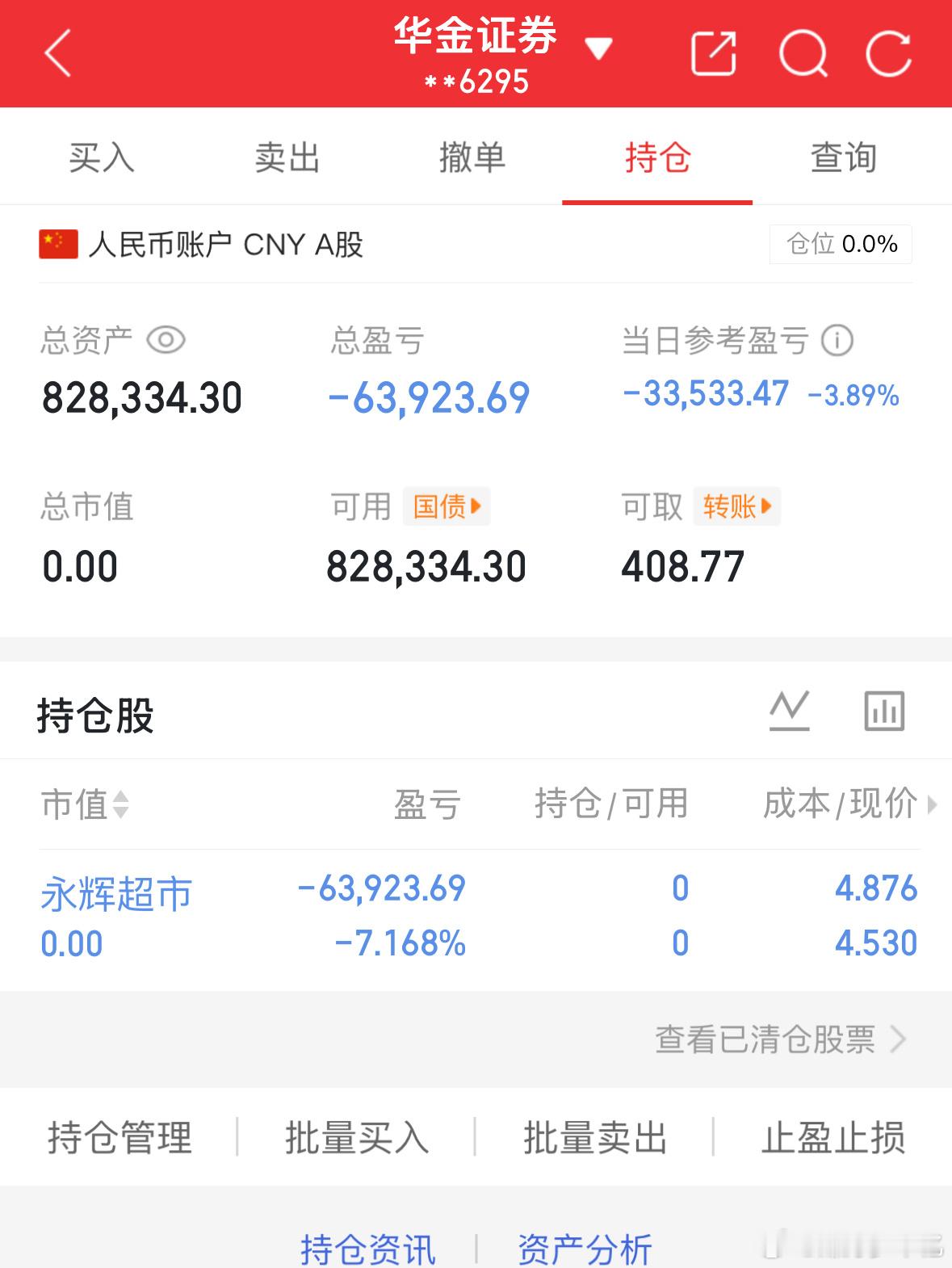Open the bar chart view for holdings
Image resolution: width=952 pixels, height=1268 pixels.
pos(885,712)
